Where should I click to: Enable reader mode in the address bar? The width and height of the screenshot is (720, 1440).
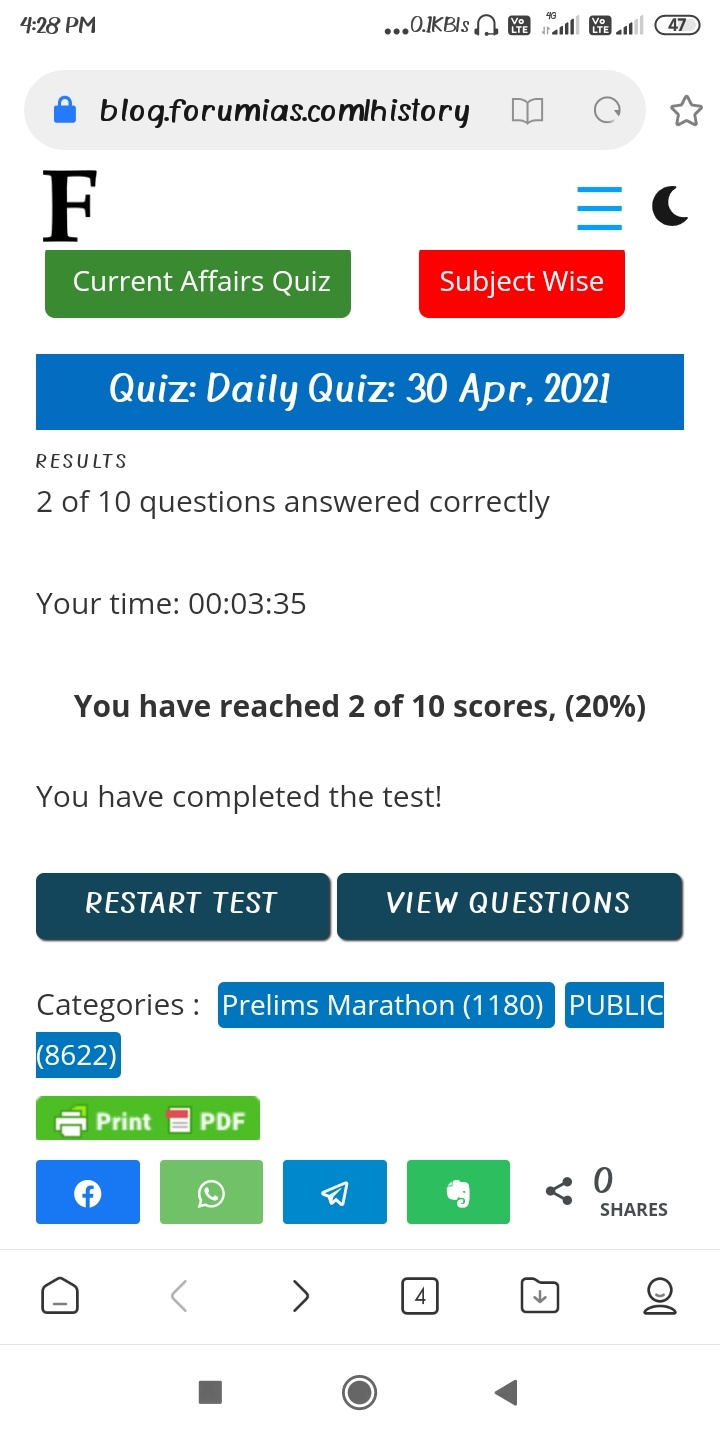point(527,111)
